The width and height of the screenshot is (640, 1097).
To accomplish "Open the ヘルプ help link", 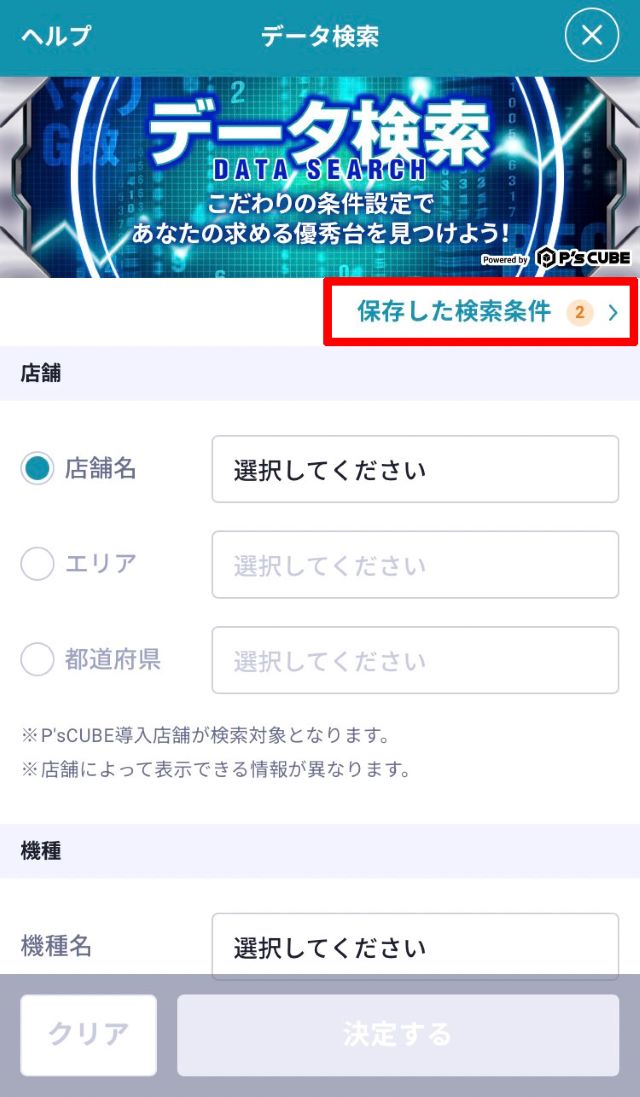I will click(x=56, y=36).
